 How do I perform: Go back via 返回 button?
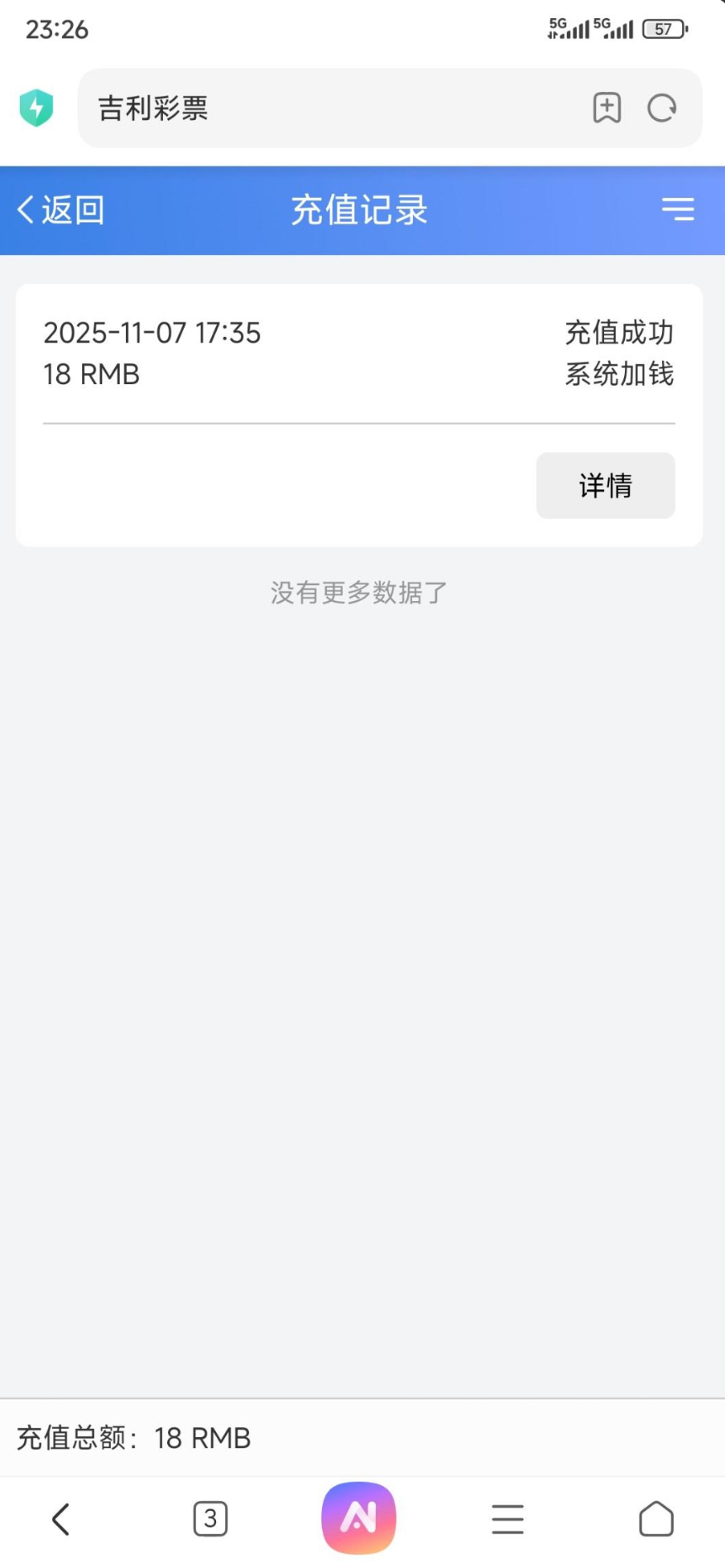61,210
